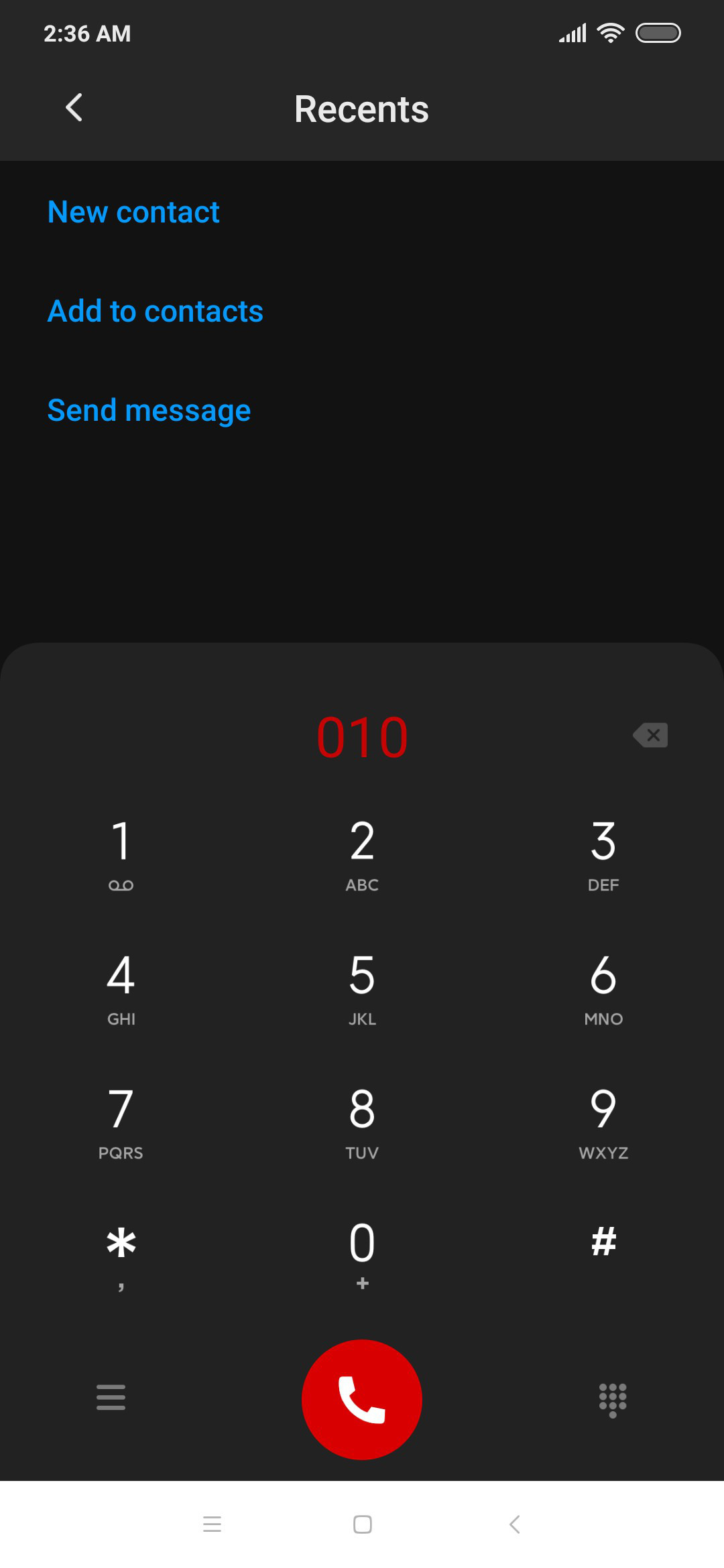This screenshot has width=724, height=1568.
Task: Hide the dial pad
Action: click(x=613, y=1400)
